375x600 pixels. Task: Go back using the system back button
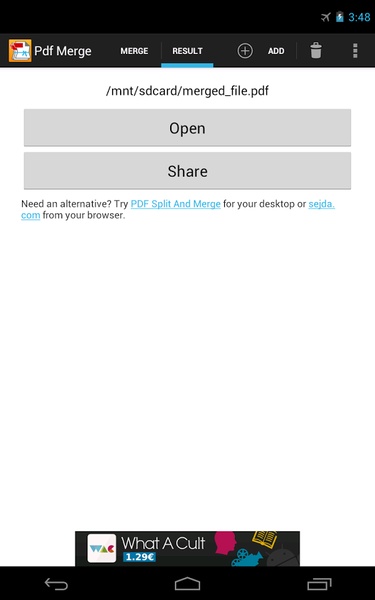(56, 584)
